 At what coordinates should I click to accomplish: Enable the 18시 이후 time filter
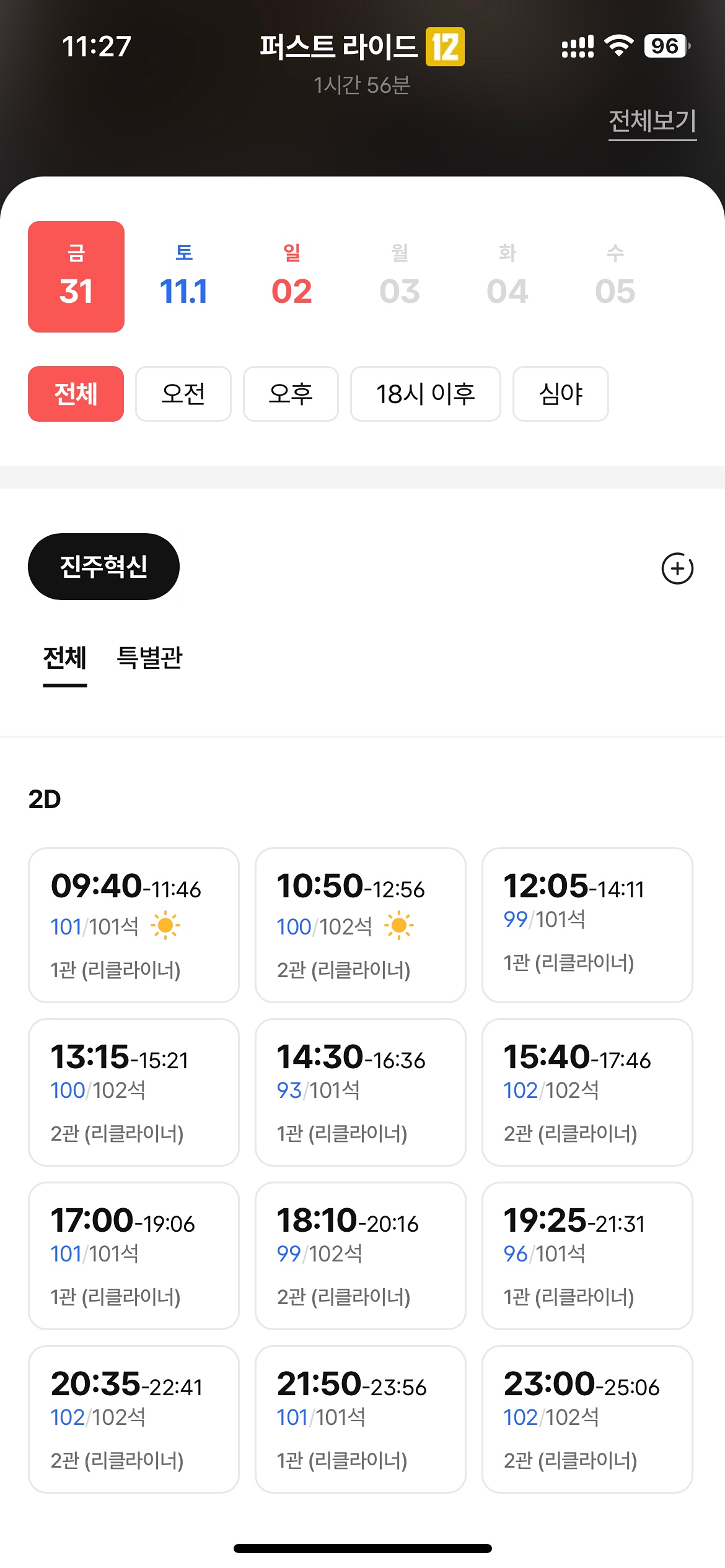(426, 394)
